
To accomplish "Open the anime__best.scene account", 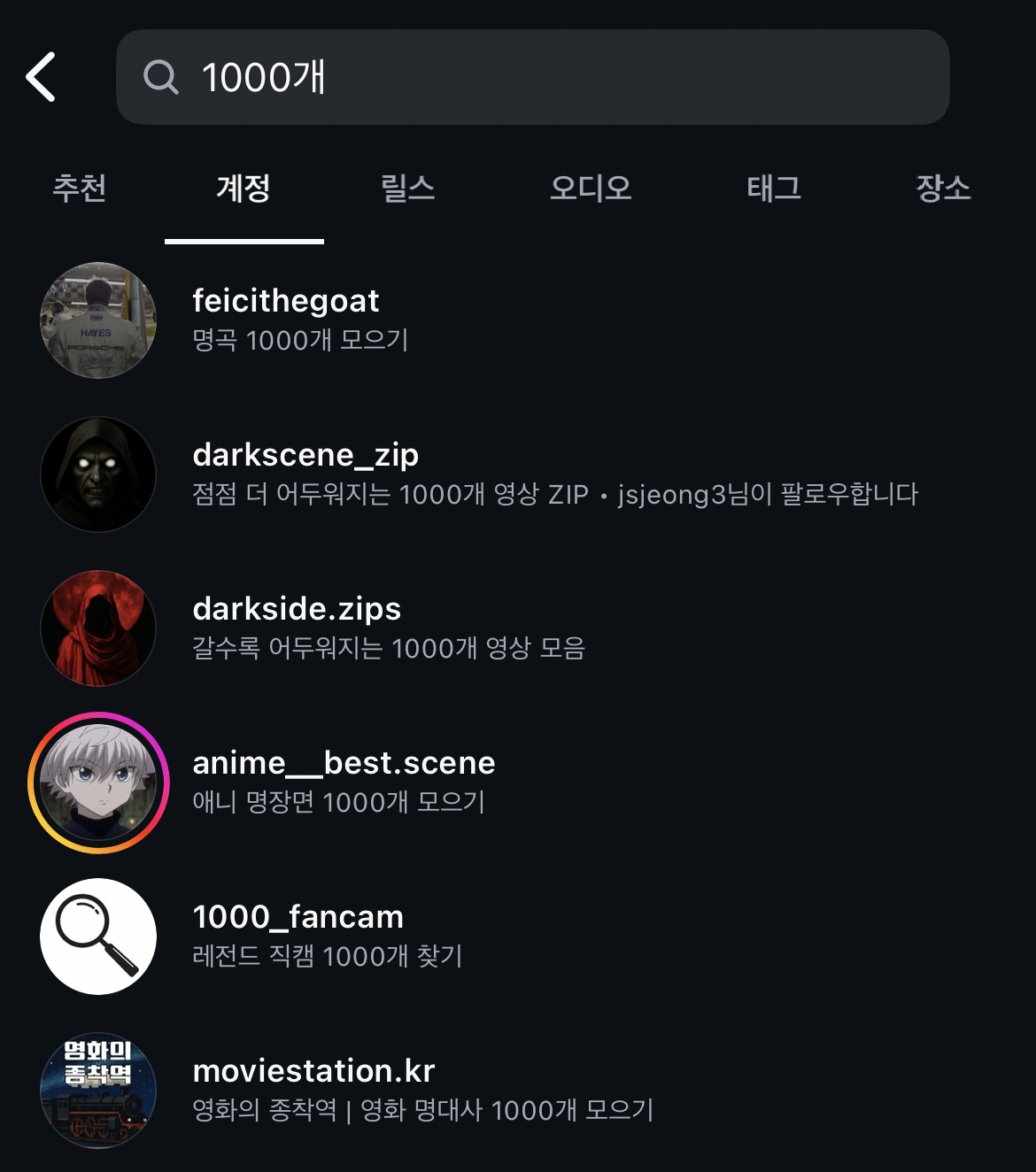I will [x=344, y=781].
